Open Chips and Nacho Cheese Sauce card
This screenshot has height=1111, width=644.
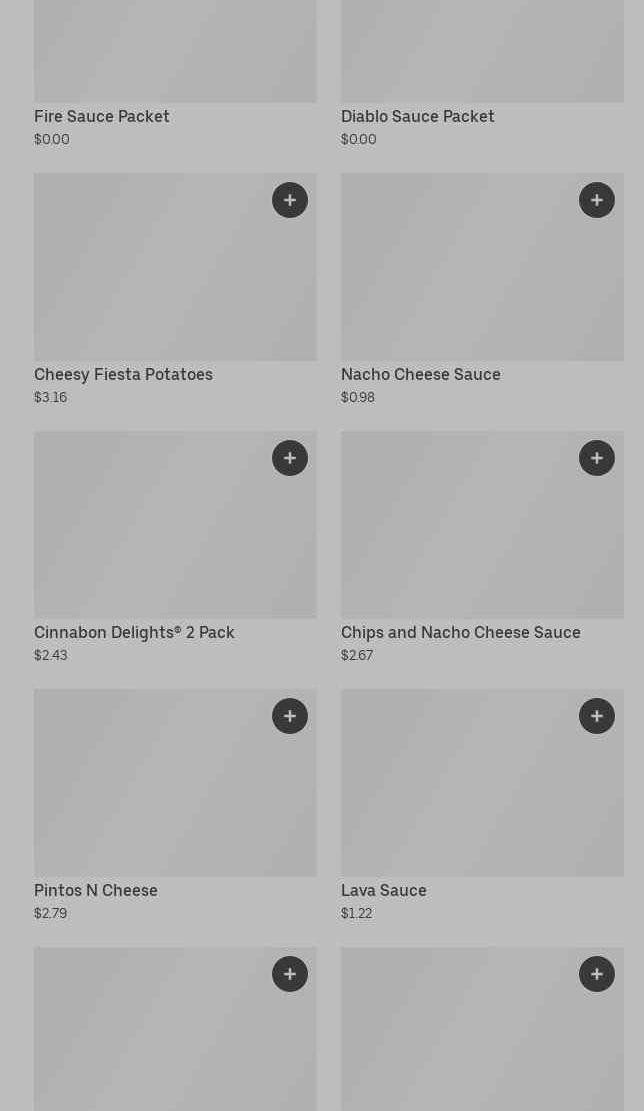(x=460, y=633)
